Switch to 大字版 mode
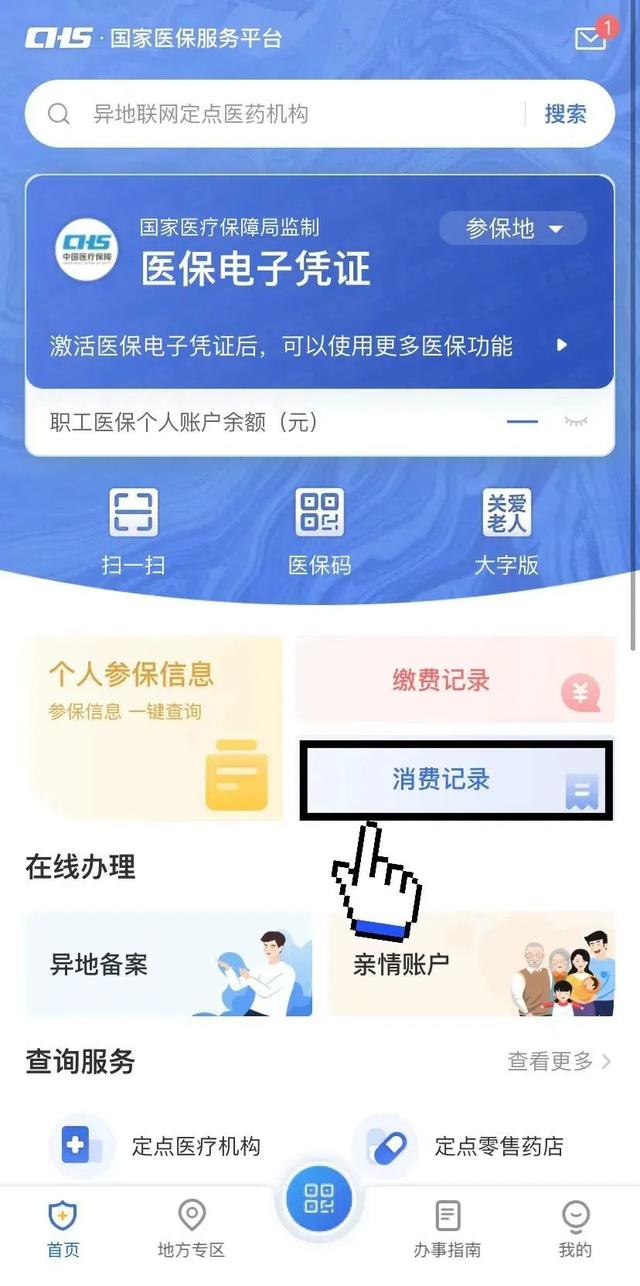640x1286 pixels. [x=506, y=531]
